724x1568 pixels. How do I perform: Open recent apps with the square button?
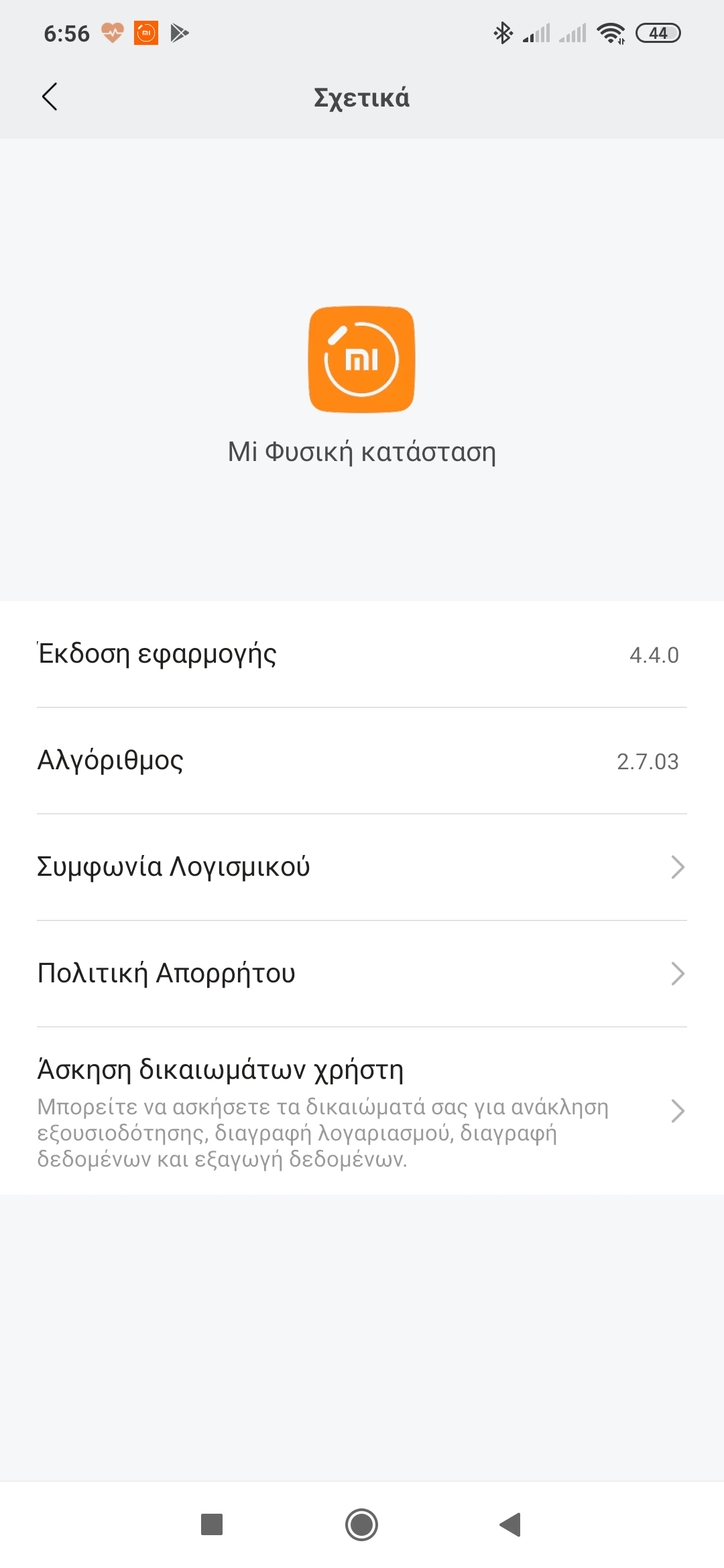[x=212, y=1525]
